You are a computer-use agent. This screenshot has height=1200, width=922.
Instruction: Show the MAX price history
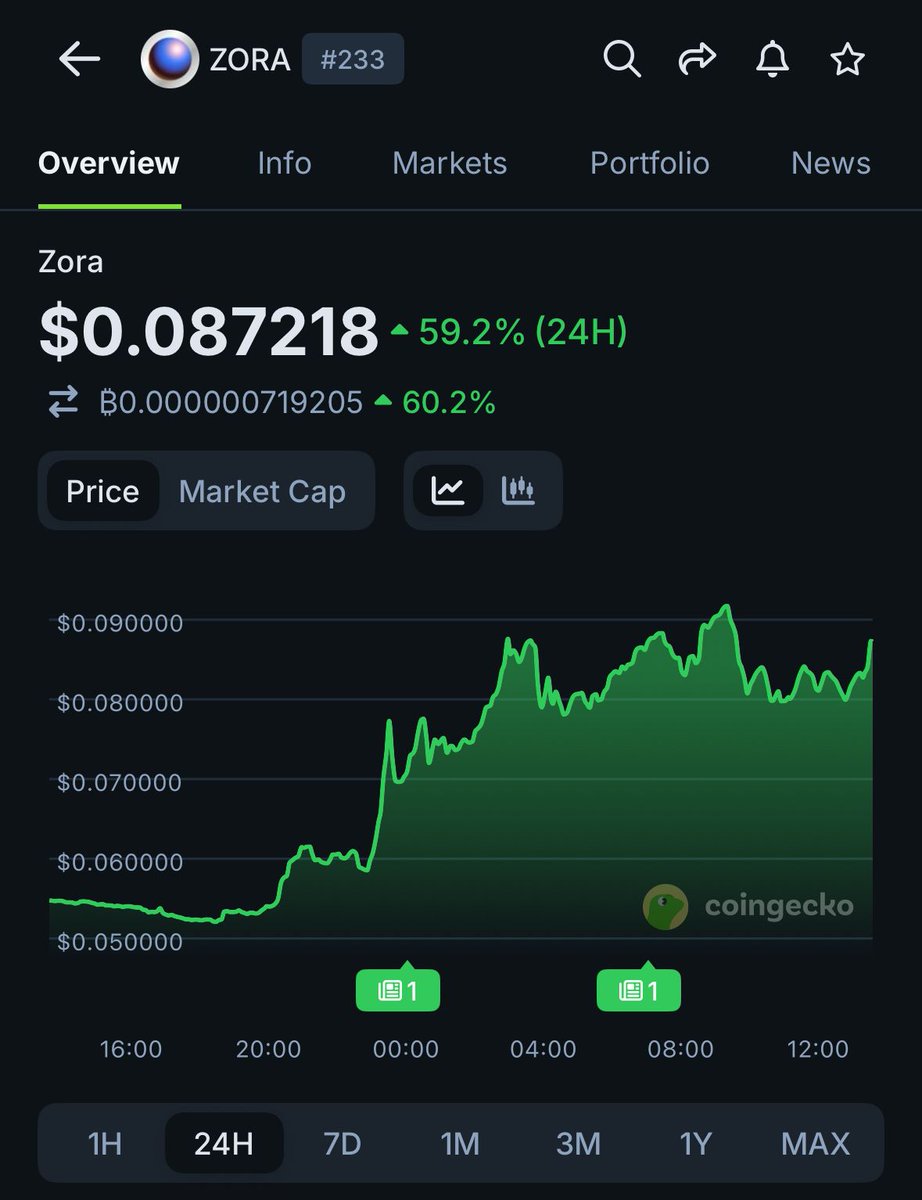pos(815,1143)
